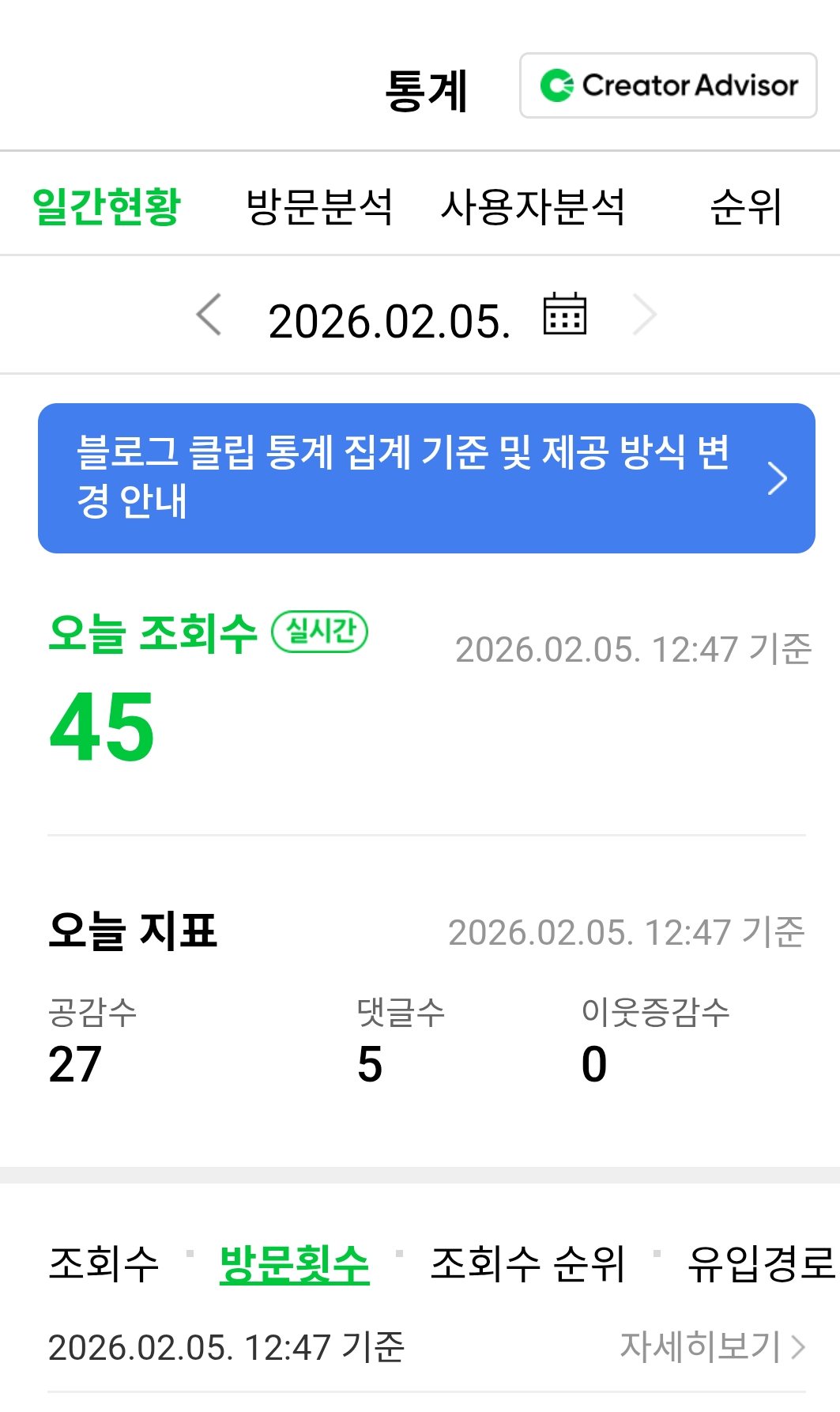Click the previous day arrow
840x1412 pixels.
pyautogui.click(x=209, y=314)
